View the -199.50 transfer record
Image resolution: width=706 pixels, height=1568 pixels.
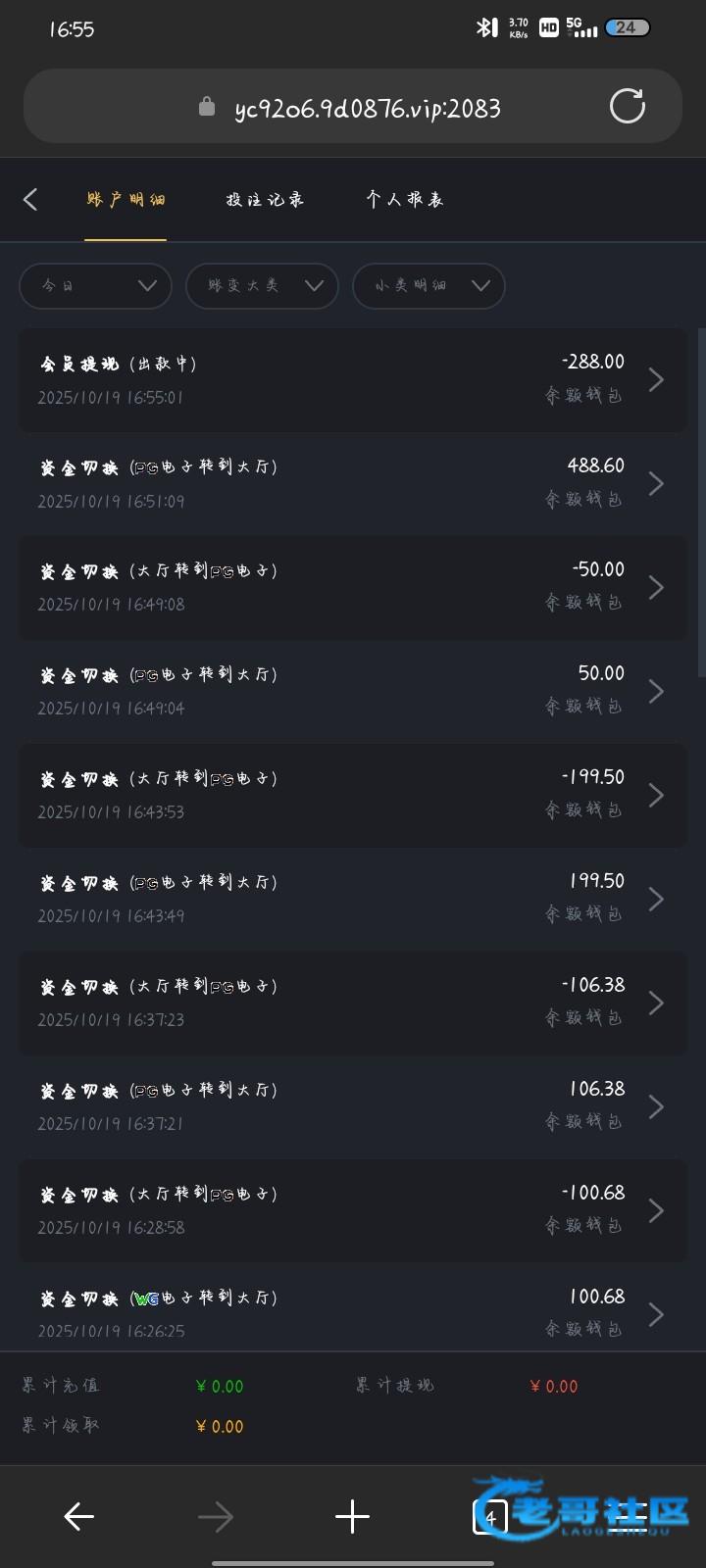(x=352, y=796)
